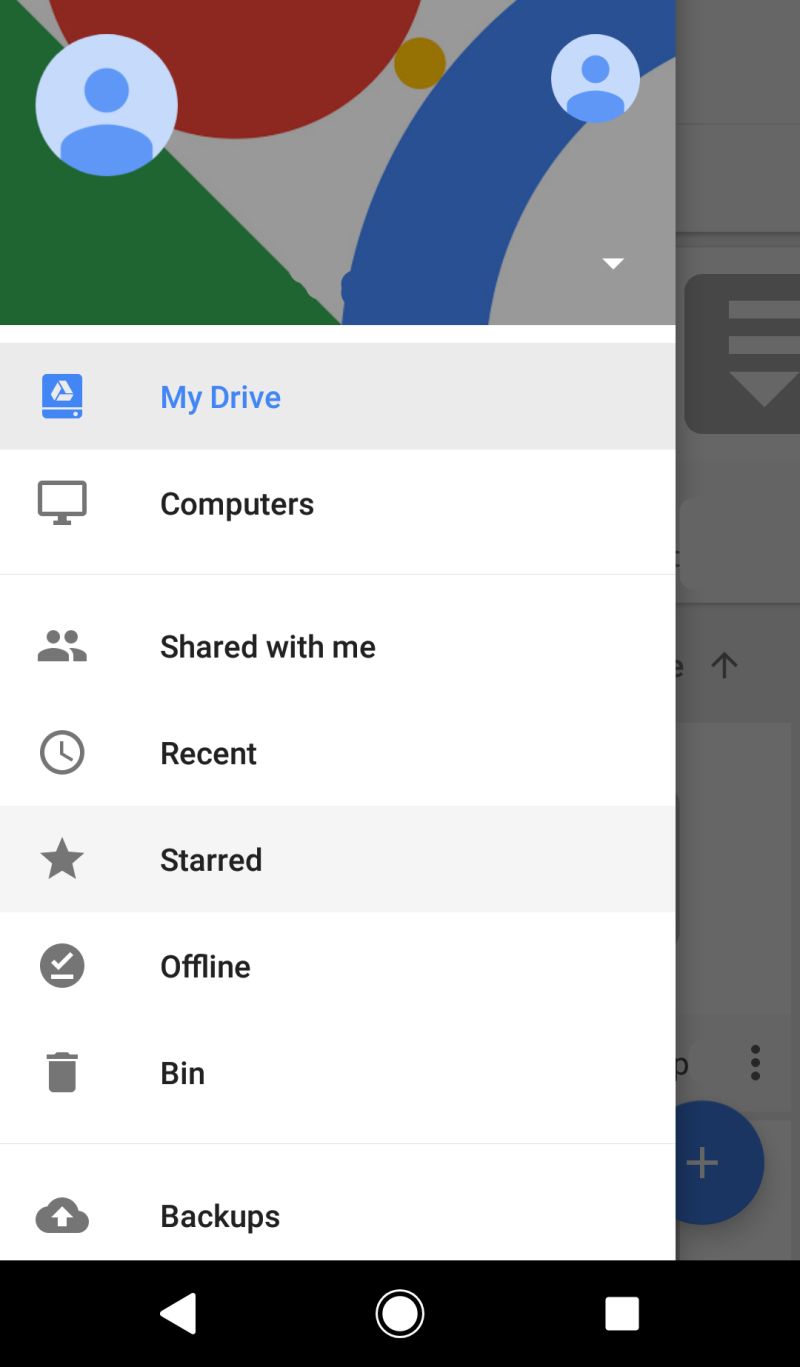Open the account switcher dropdown arrow
This screenshot has height=1367, width=800.
pyautogui.click(x=612, y=263)
